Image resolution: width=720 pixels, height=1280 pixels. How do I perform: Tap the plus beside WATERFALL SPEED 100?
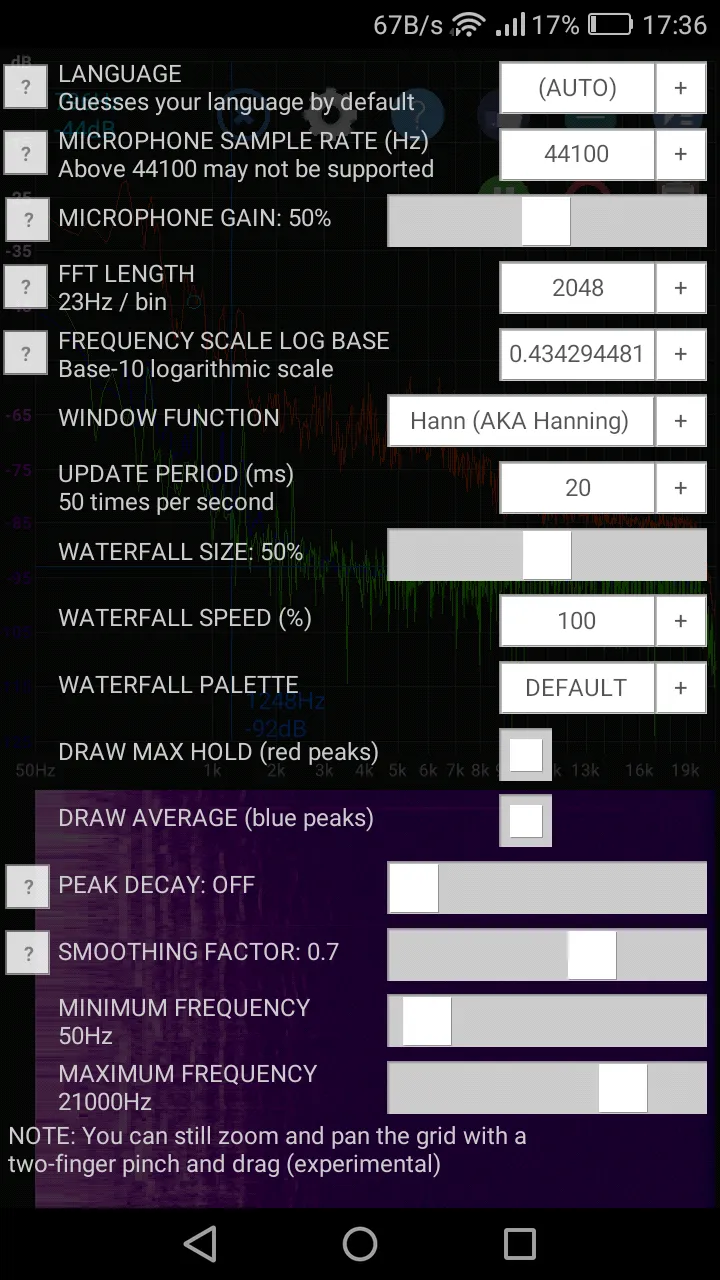681,621
